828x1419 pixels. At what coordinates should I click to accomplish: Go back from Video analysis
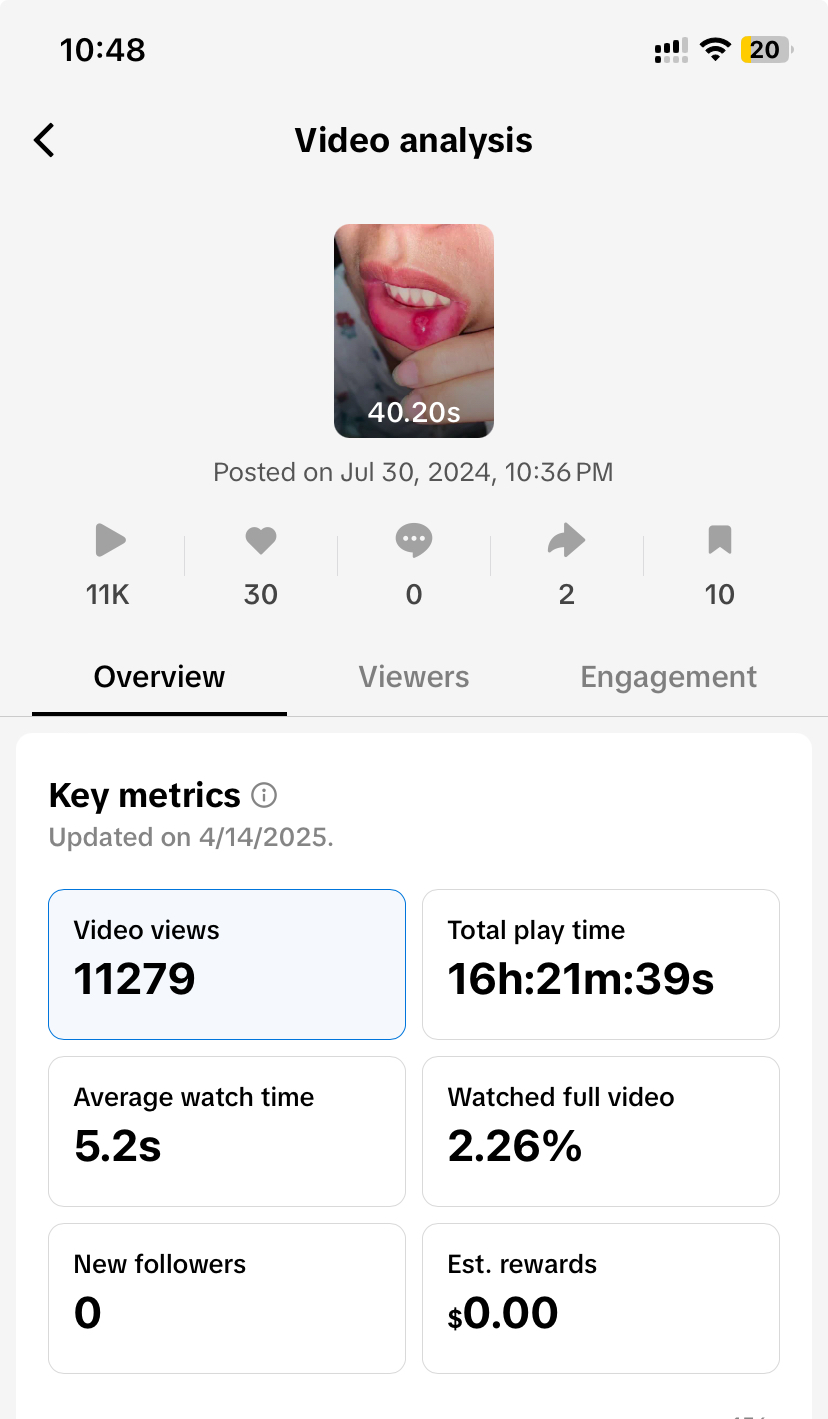pos(44,140)
